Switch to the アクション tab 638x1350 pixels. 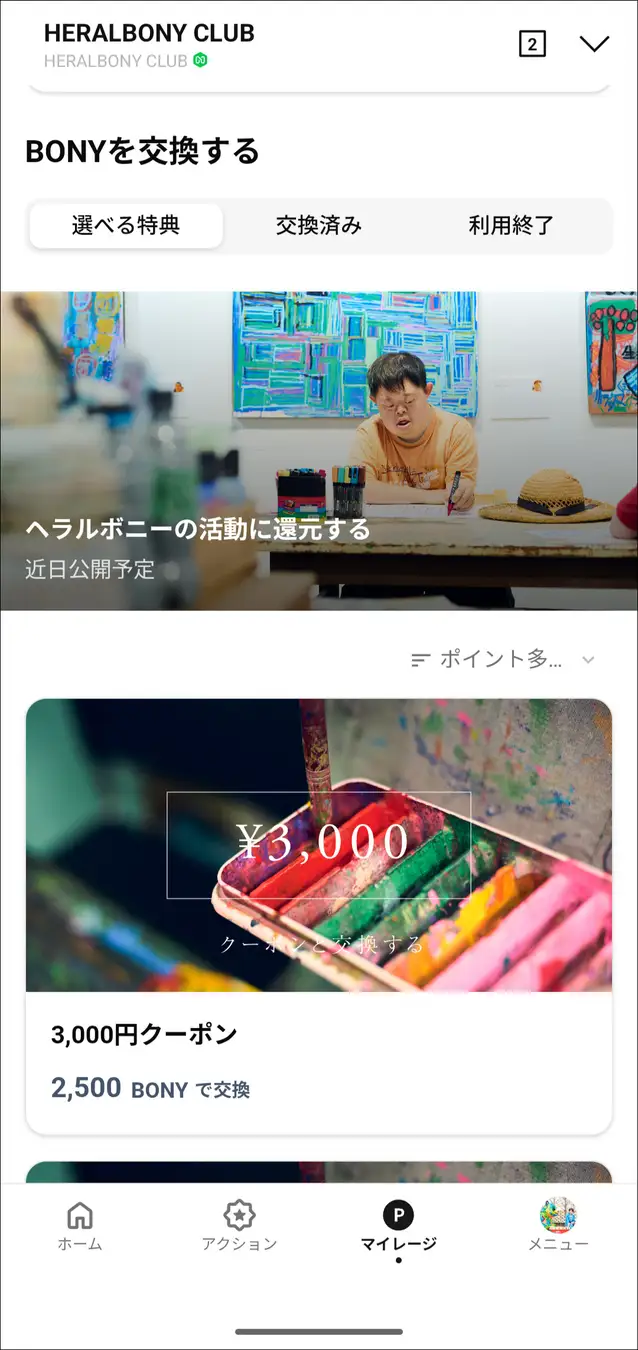click(239, 1225)
